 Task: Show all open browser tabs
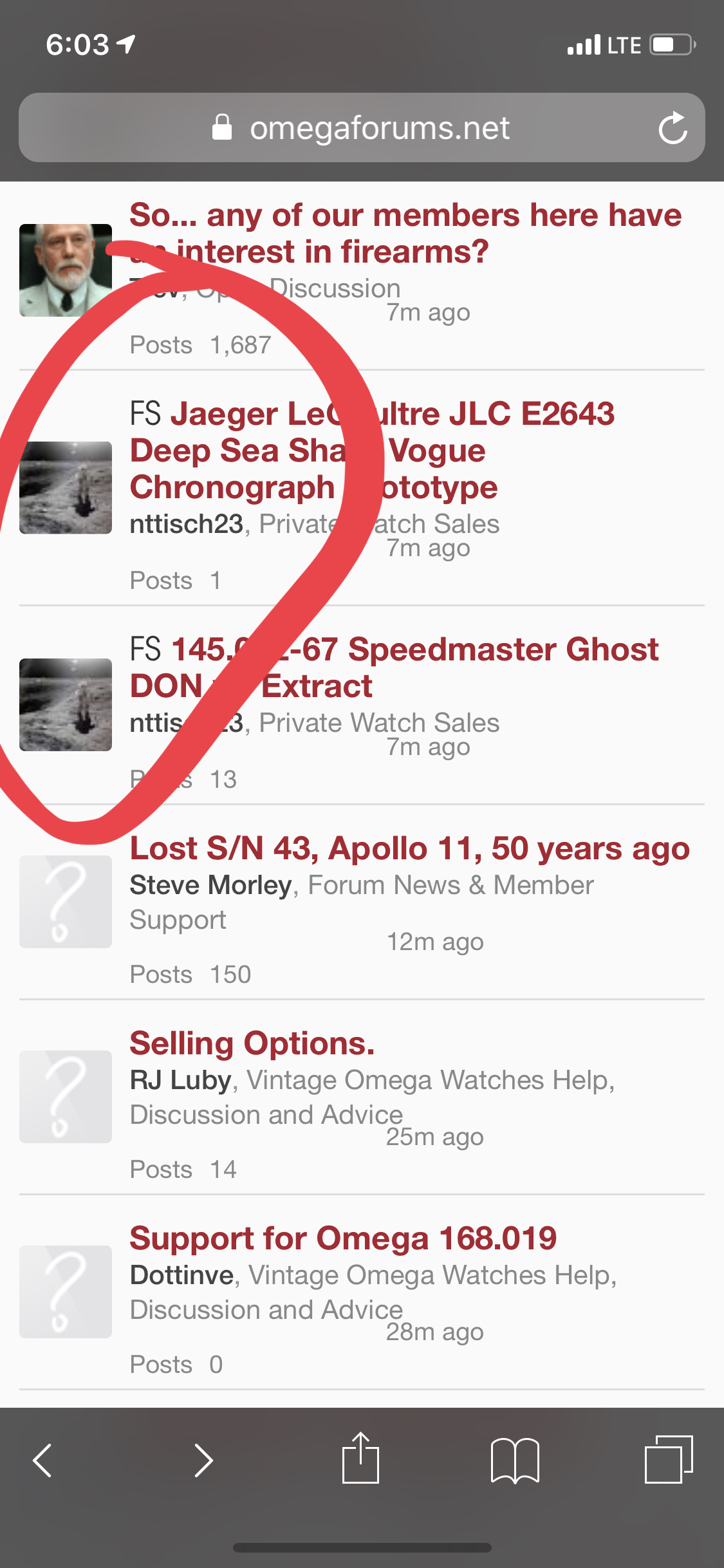point(669,1459)
